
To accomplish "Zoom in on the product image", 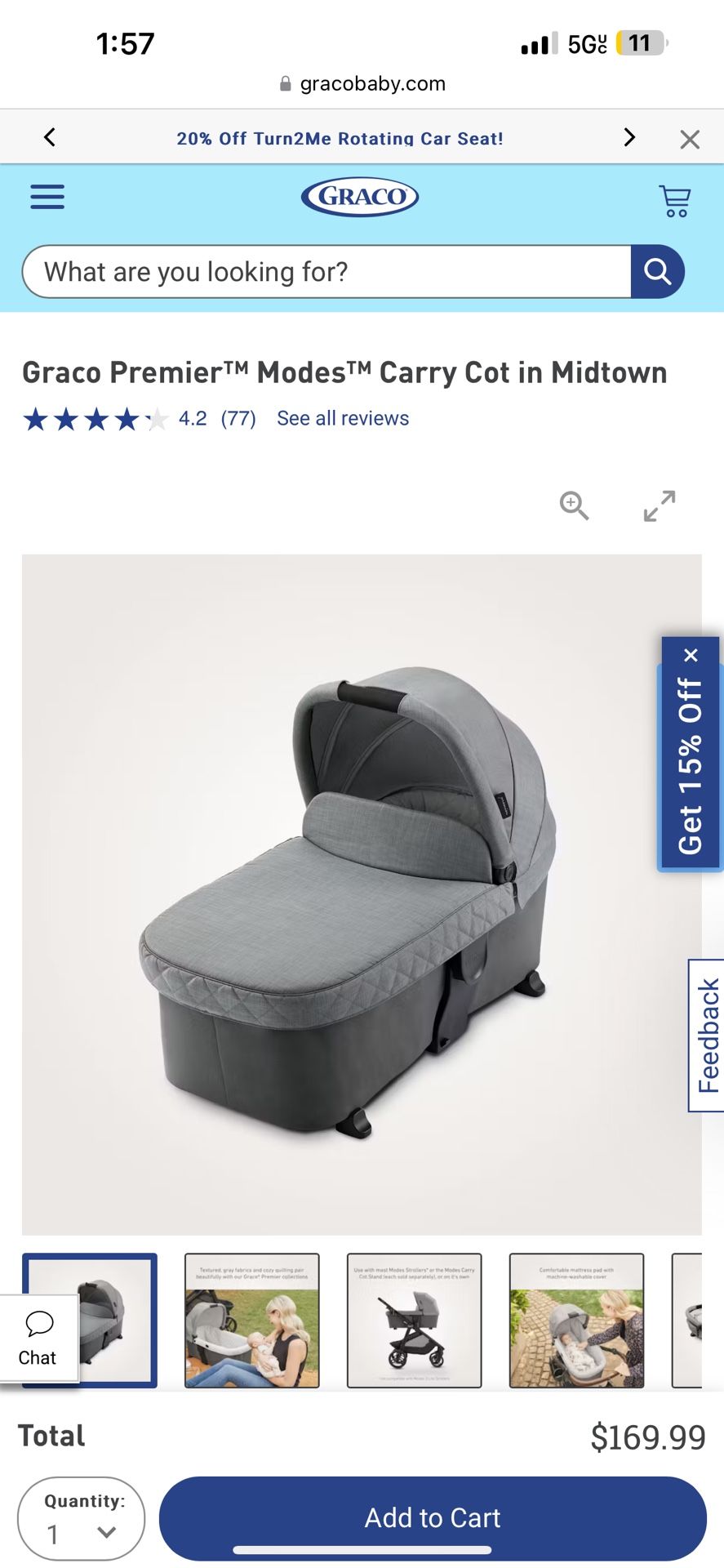I will pos(574,506).
